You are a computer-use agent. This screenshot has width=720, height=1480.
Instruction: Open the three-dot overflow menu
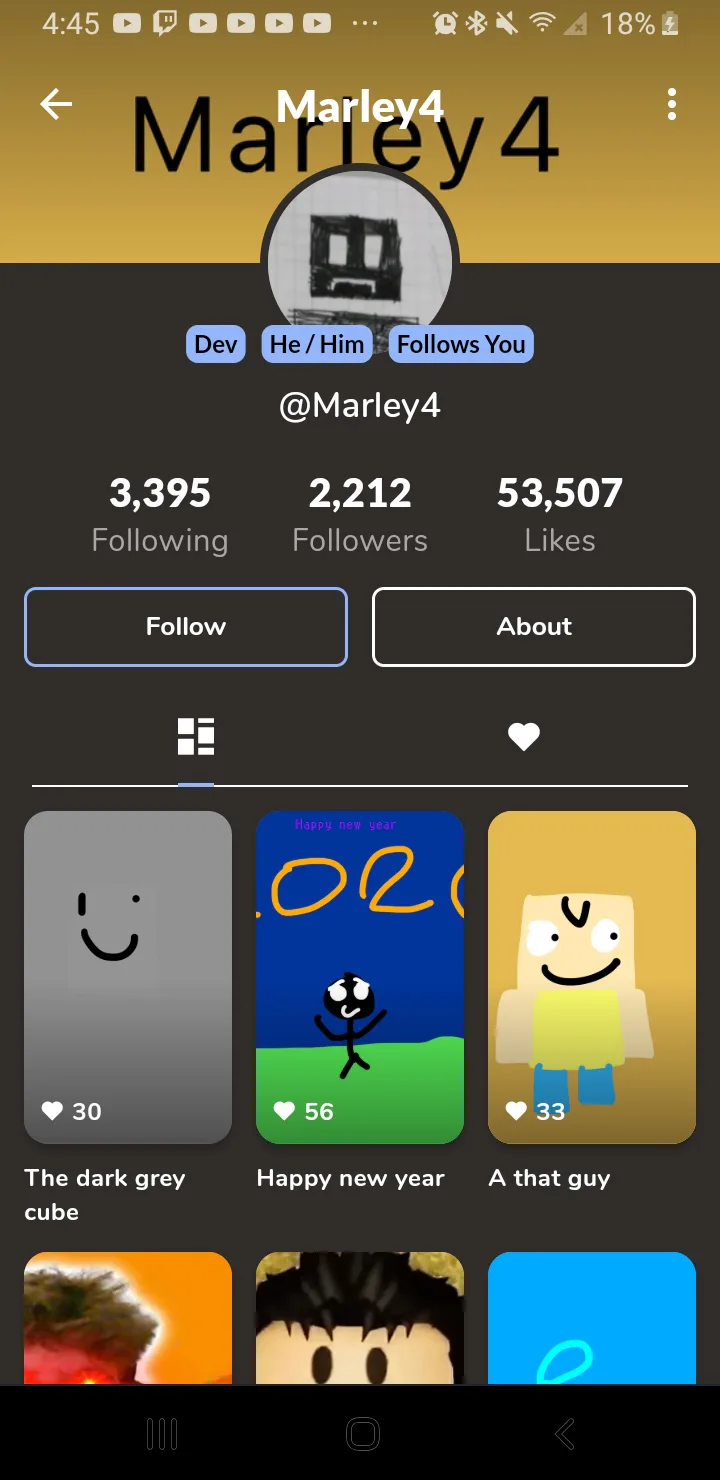[x=672, y=104]
